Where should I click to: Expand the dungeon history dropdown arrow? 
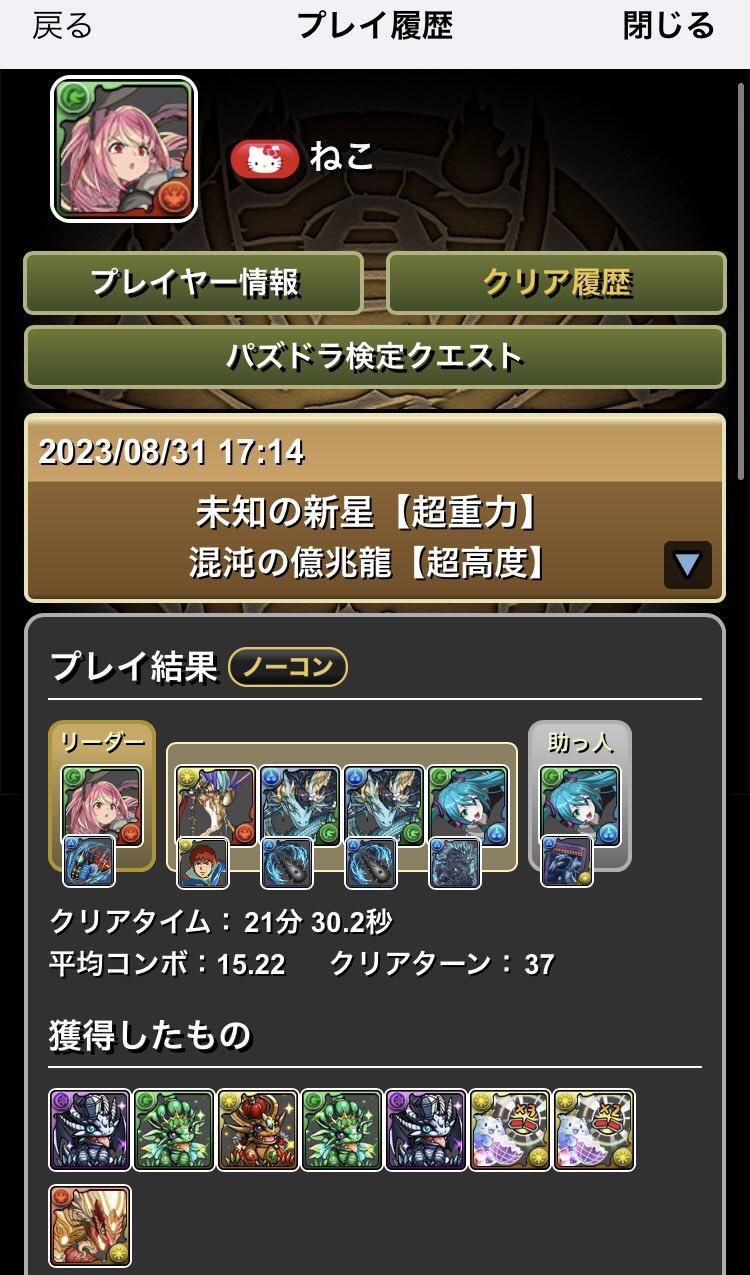pos(688,565)
